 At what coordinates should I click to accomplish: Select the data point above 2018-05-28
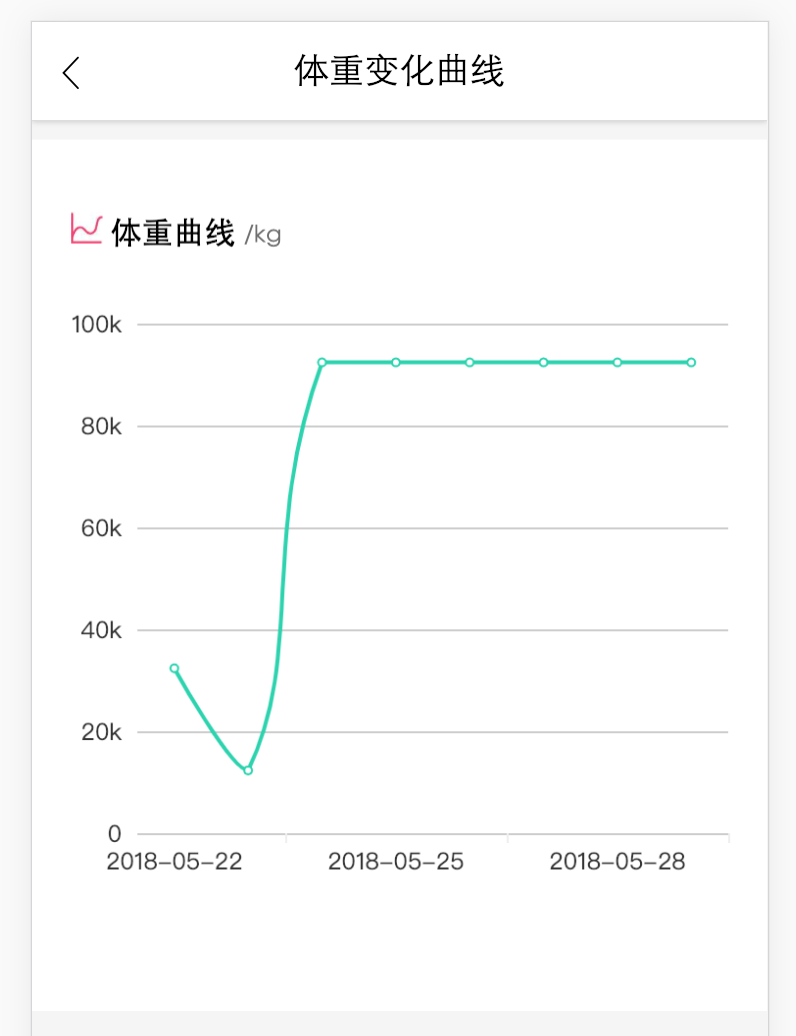click(617, 362)
